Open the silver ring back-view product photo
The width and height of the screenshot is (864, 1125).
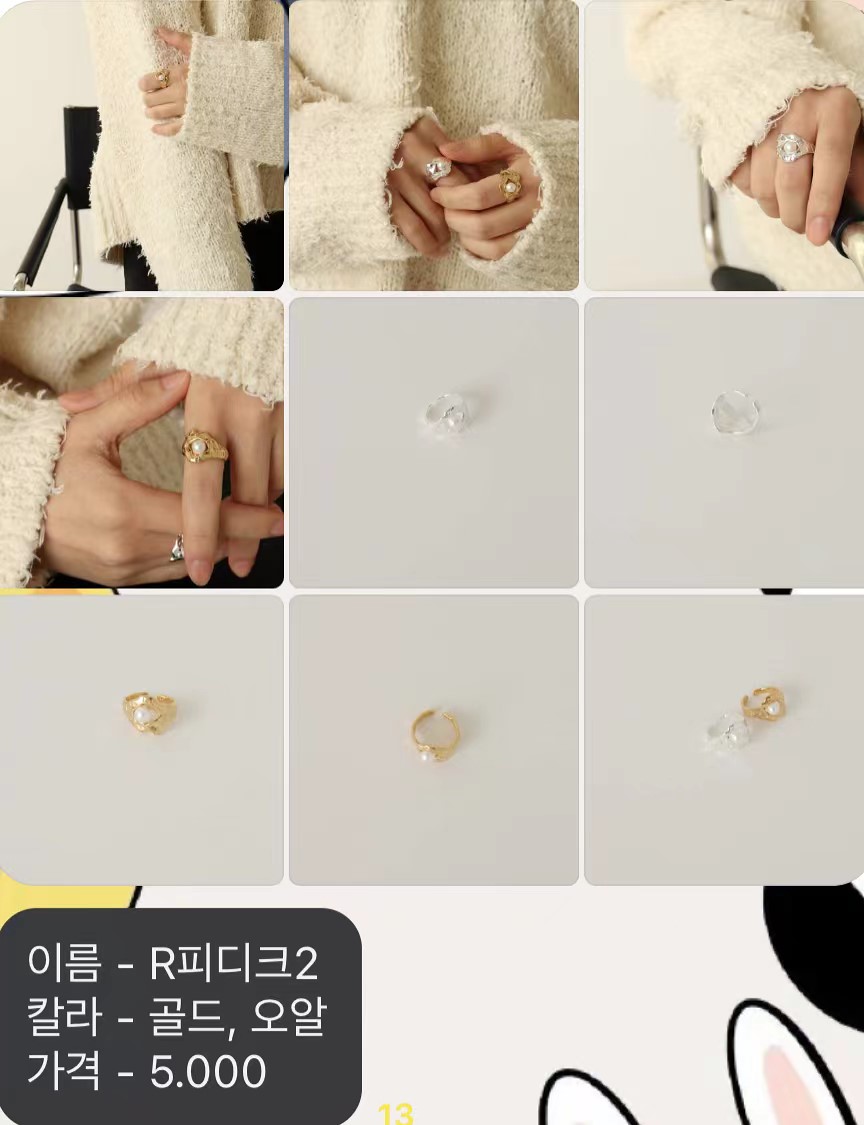pyautogui.click(x=724, y=441)
